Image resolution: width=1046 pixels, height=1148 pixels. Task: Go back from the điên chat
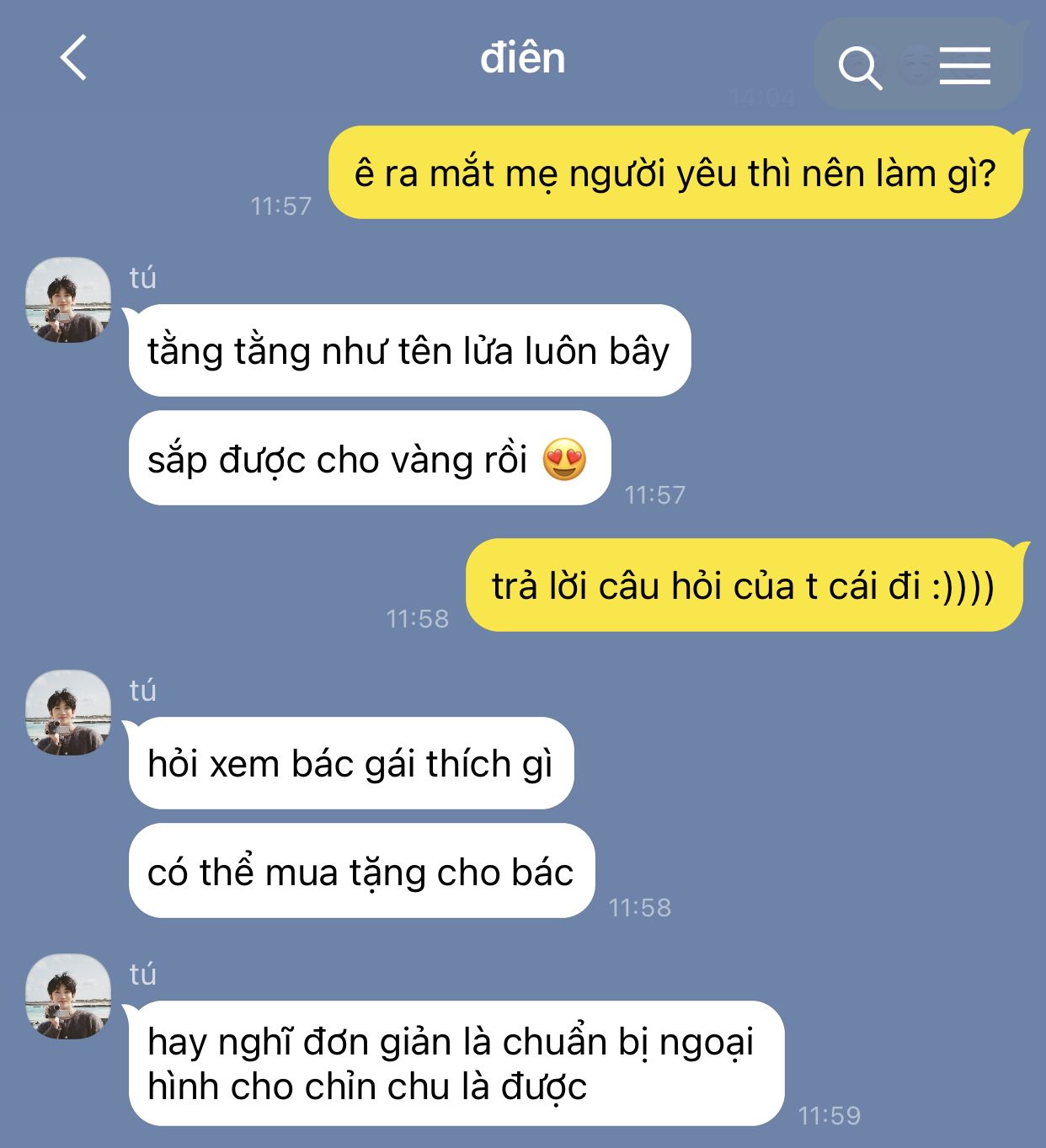coord(74,58)
